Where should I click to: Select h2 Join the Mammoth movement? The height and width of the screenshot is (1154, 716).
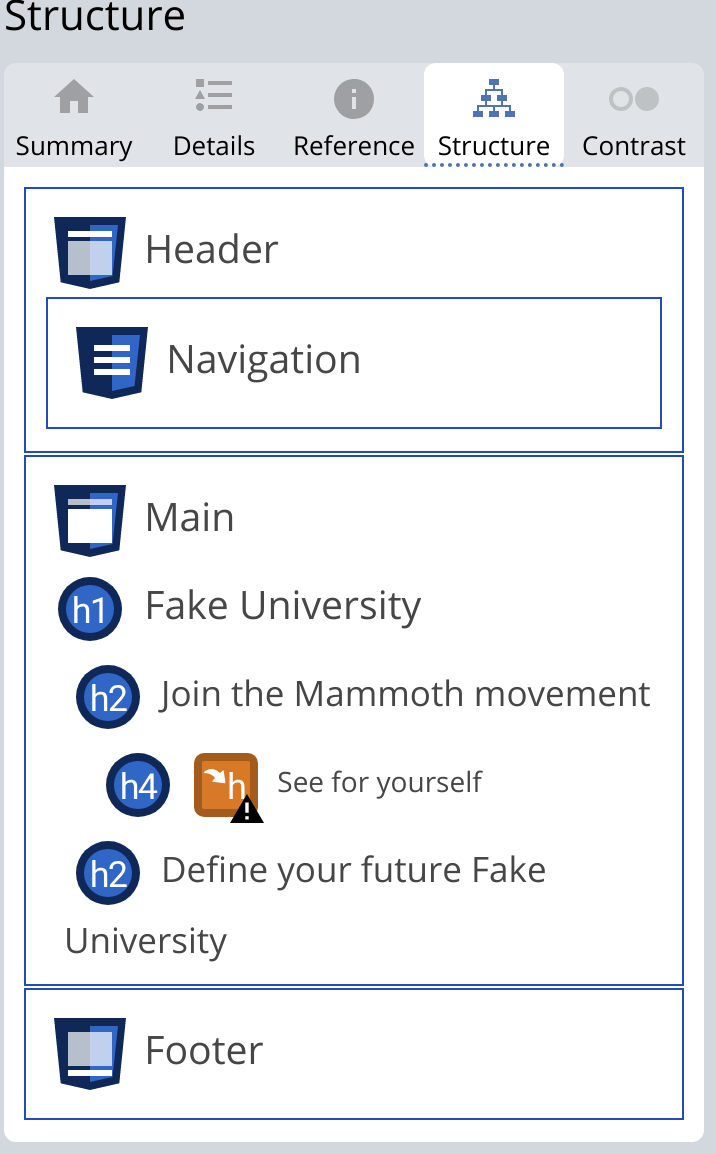[364, 696]
